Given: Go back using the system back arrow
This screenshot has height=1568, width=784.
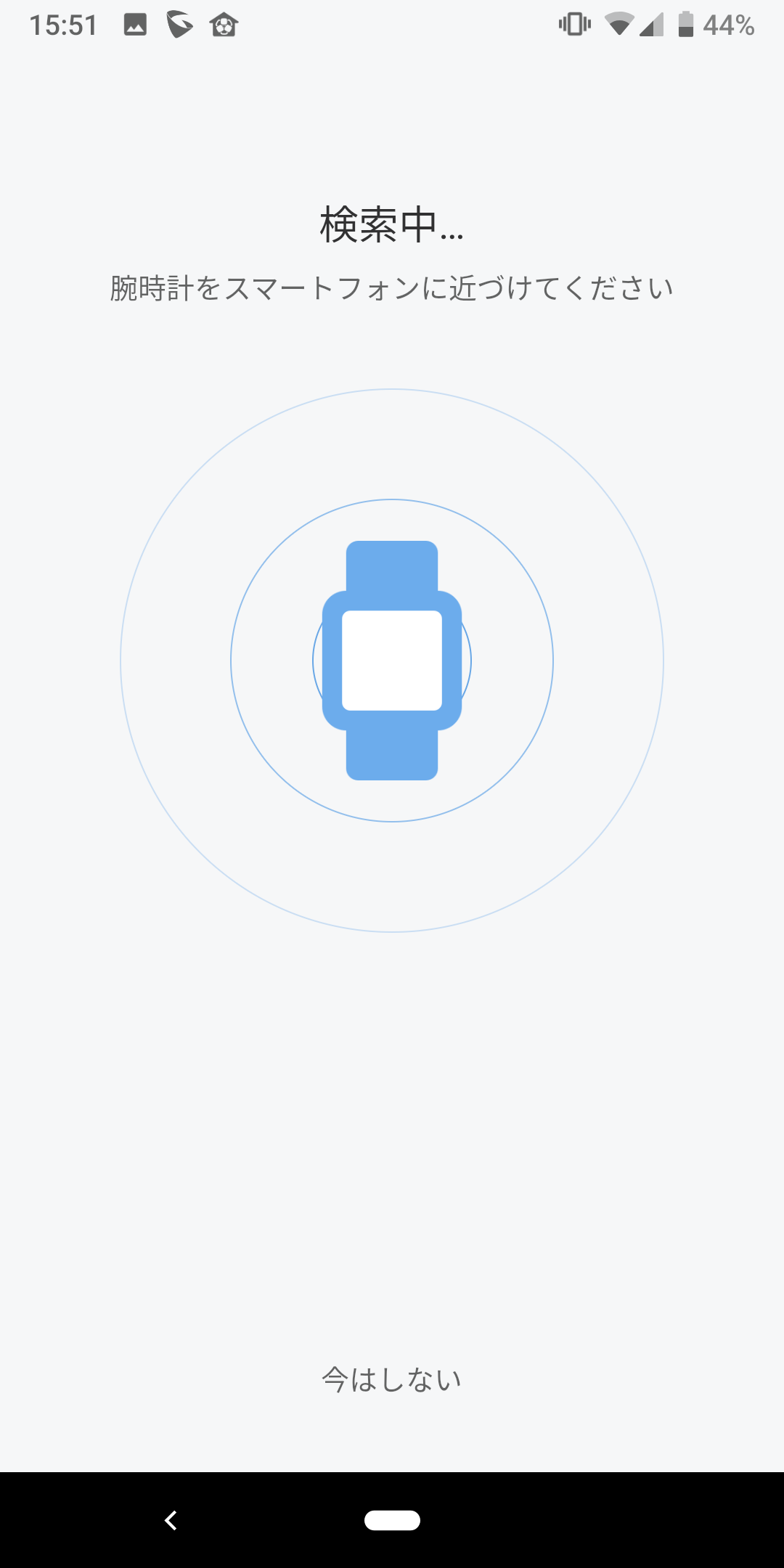Looking at the screenshot, I should (171, 1520).
